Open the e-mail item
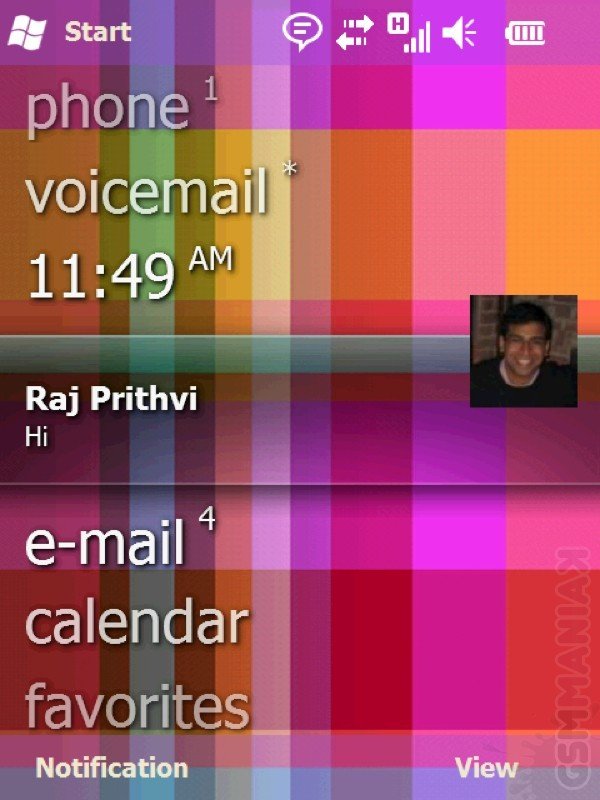Viewport: 600px width, 800px height. tap(105, 543)
